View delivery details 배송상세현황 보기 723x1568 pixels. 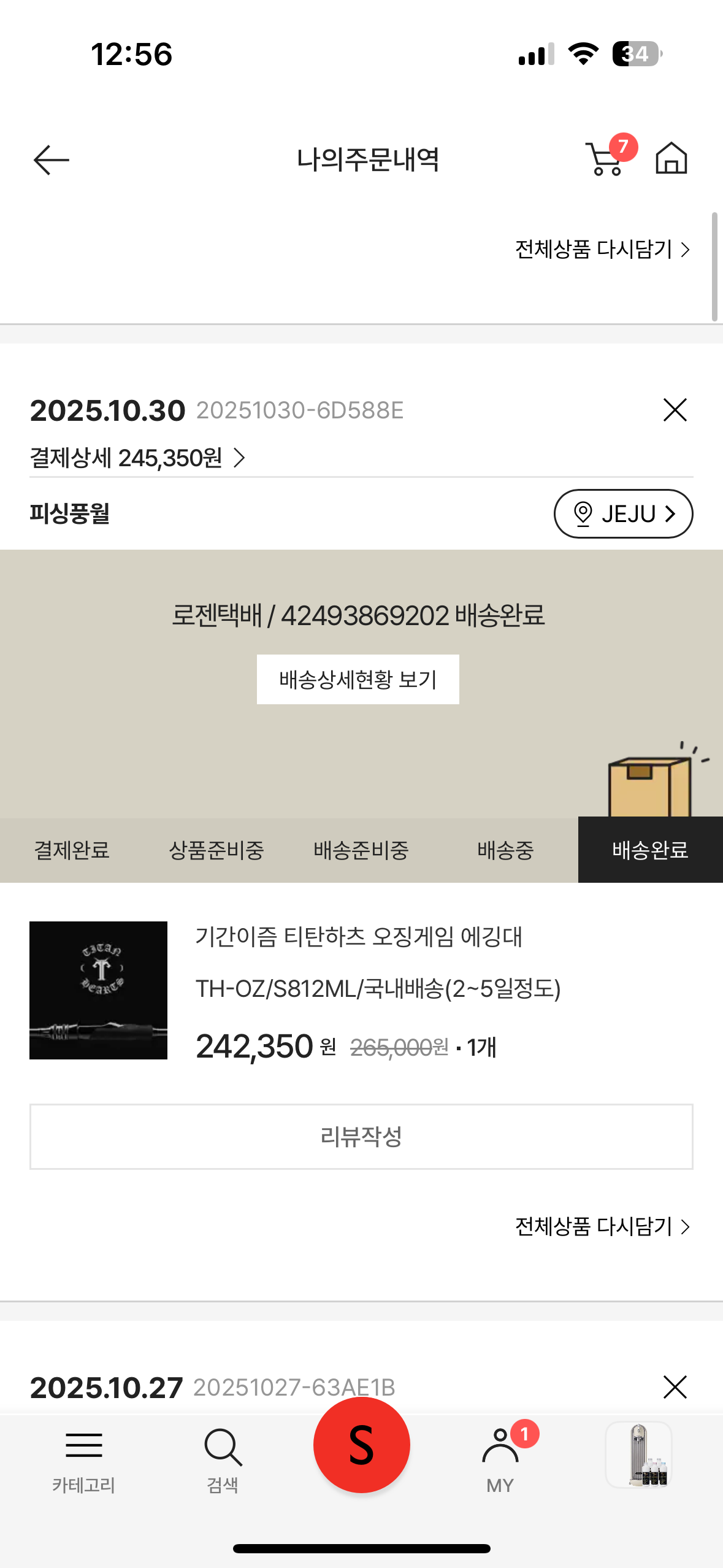pos(358,679)
